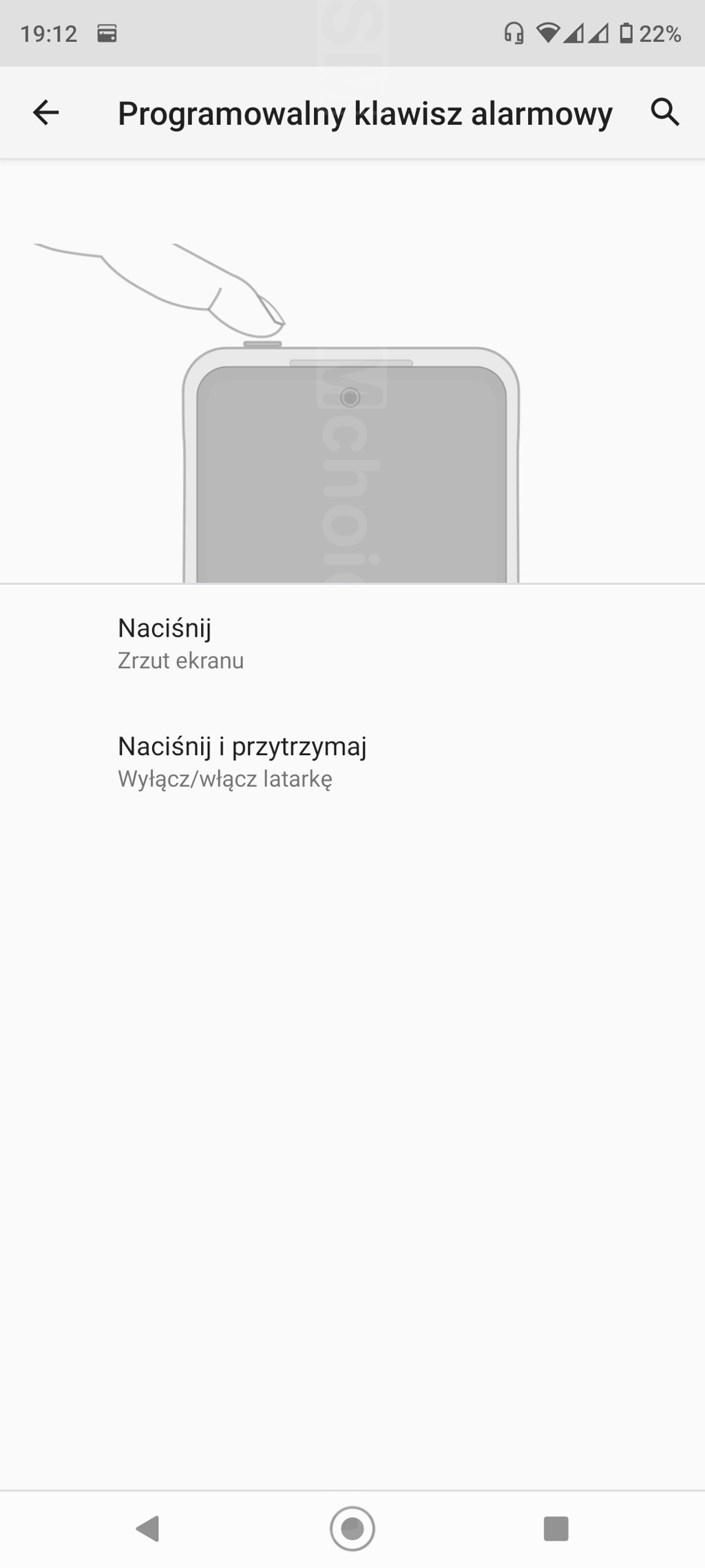705x1568 pixels.
Task: Open the settings search icon
Action: (x=665, y=112)
